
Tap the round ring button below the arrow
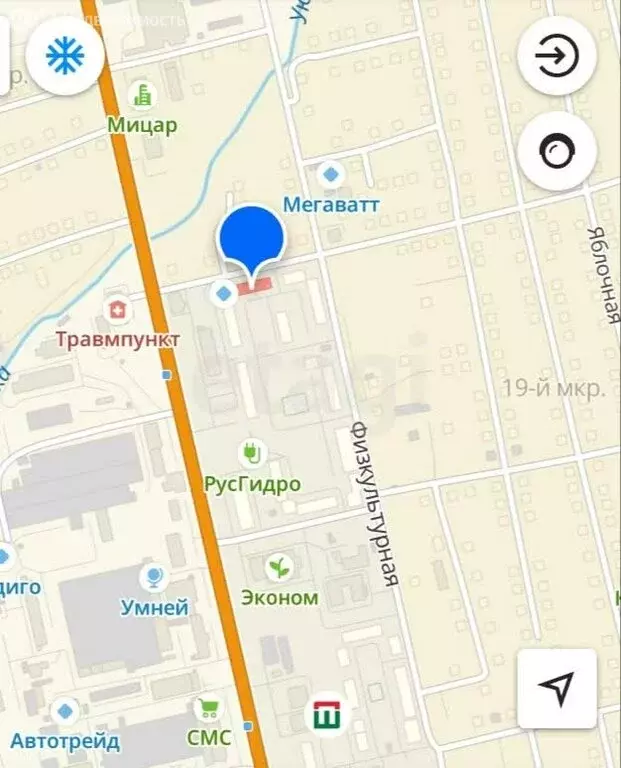pyautogui.click(x=557, y=152)
